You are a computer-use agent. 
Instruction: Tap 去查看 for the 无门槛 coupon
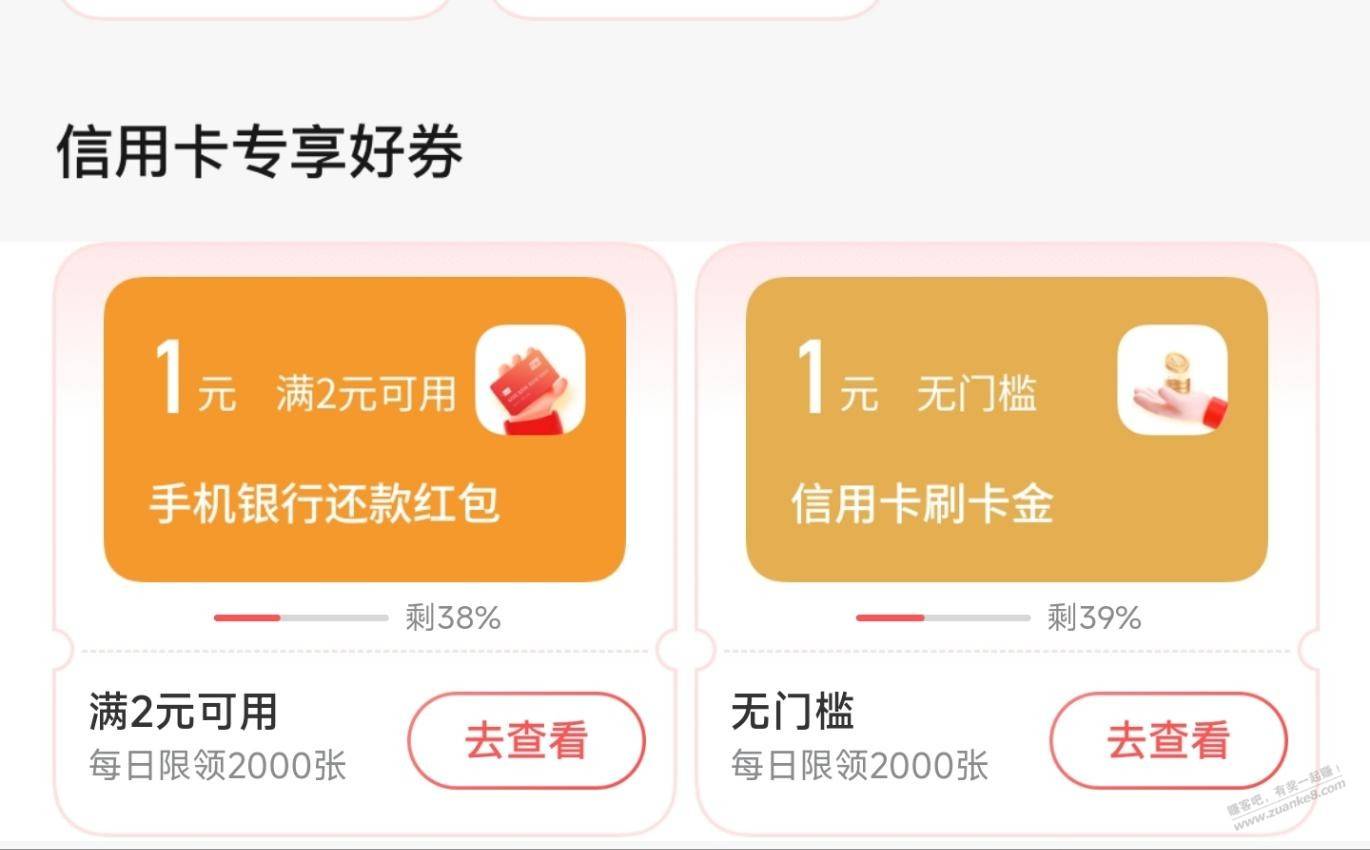pos(1168,740)
